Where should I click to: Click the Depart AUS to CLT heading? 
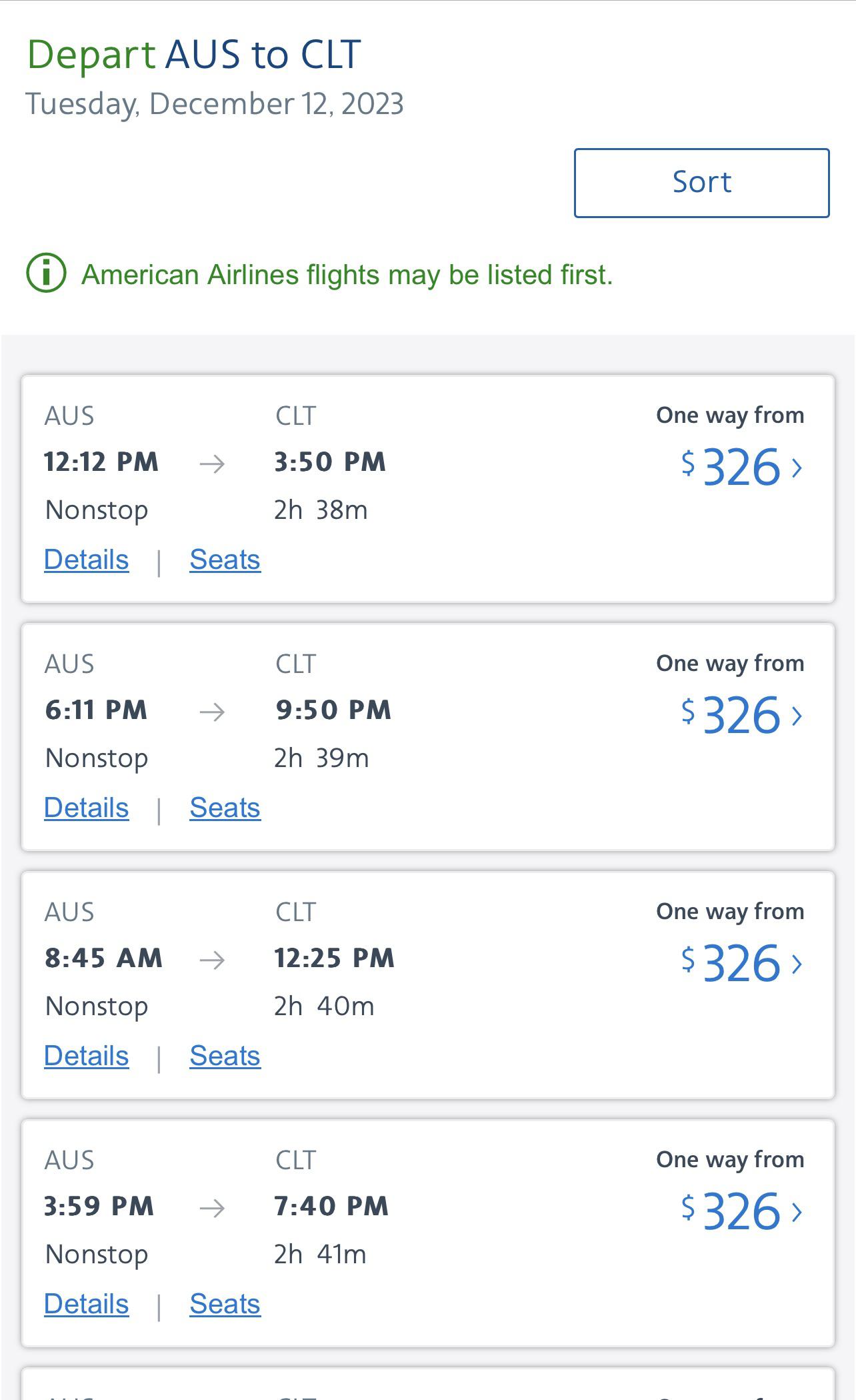[194, 54]
